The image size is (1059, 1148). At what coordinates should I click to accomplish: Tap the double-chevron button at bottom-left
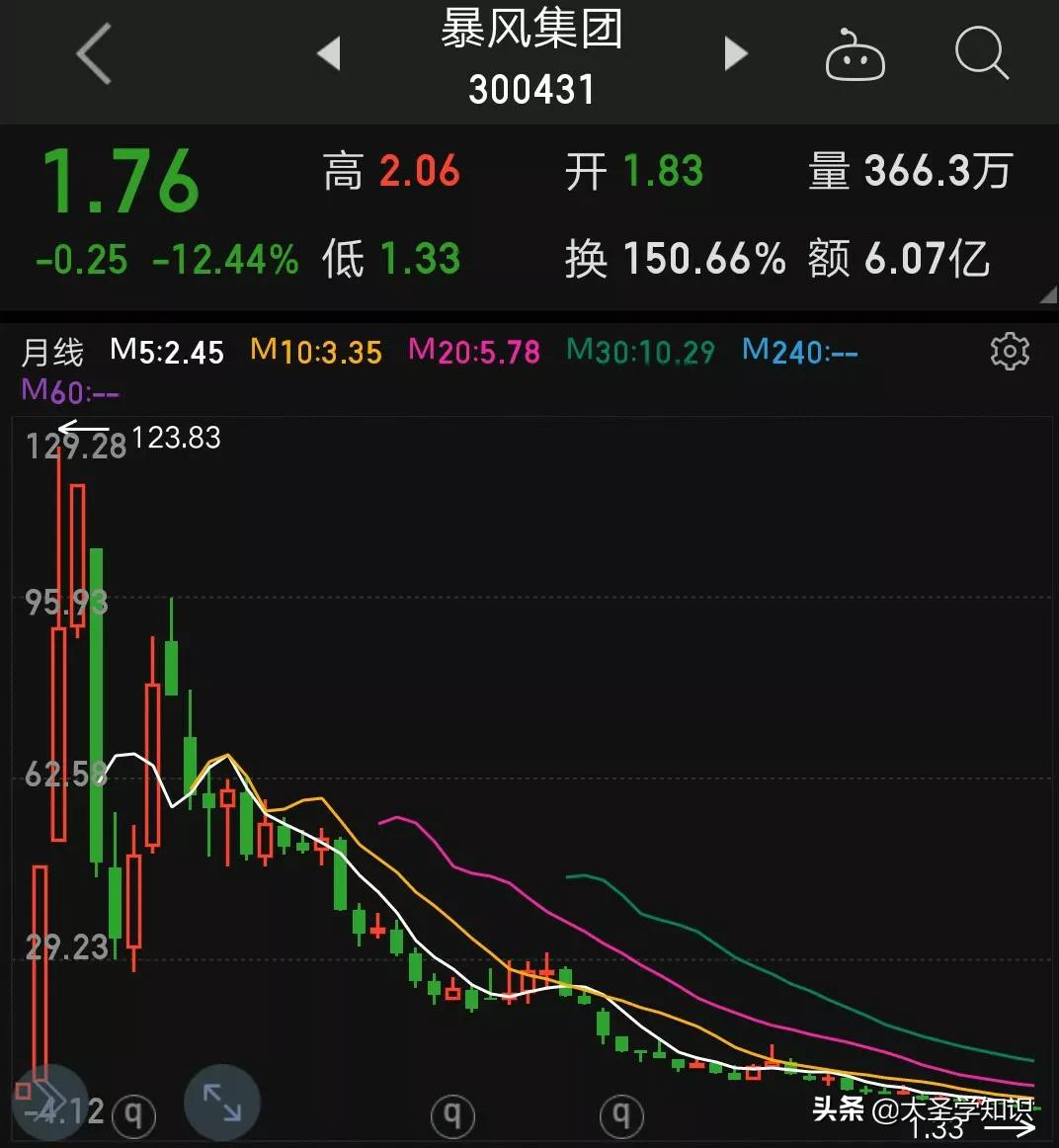click(47, 1100)
